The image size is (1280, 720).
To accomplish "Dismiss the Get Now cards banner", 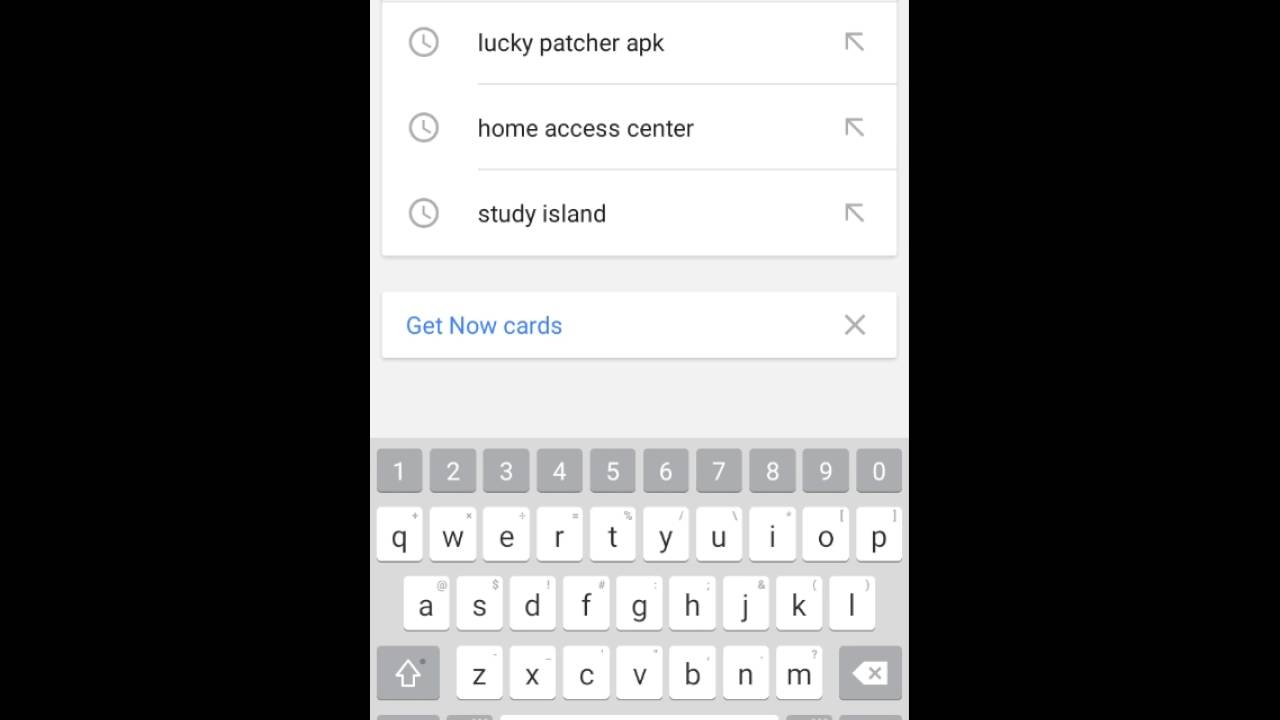I will 854,325.
